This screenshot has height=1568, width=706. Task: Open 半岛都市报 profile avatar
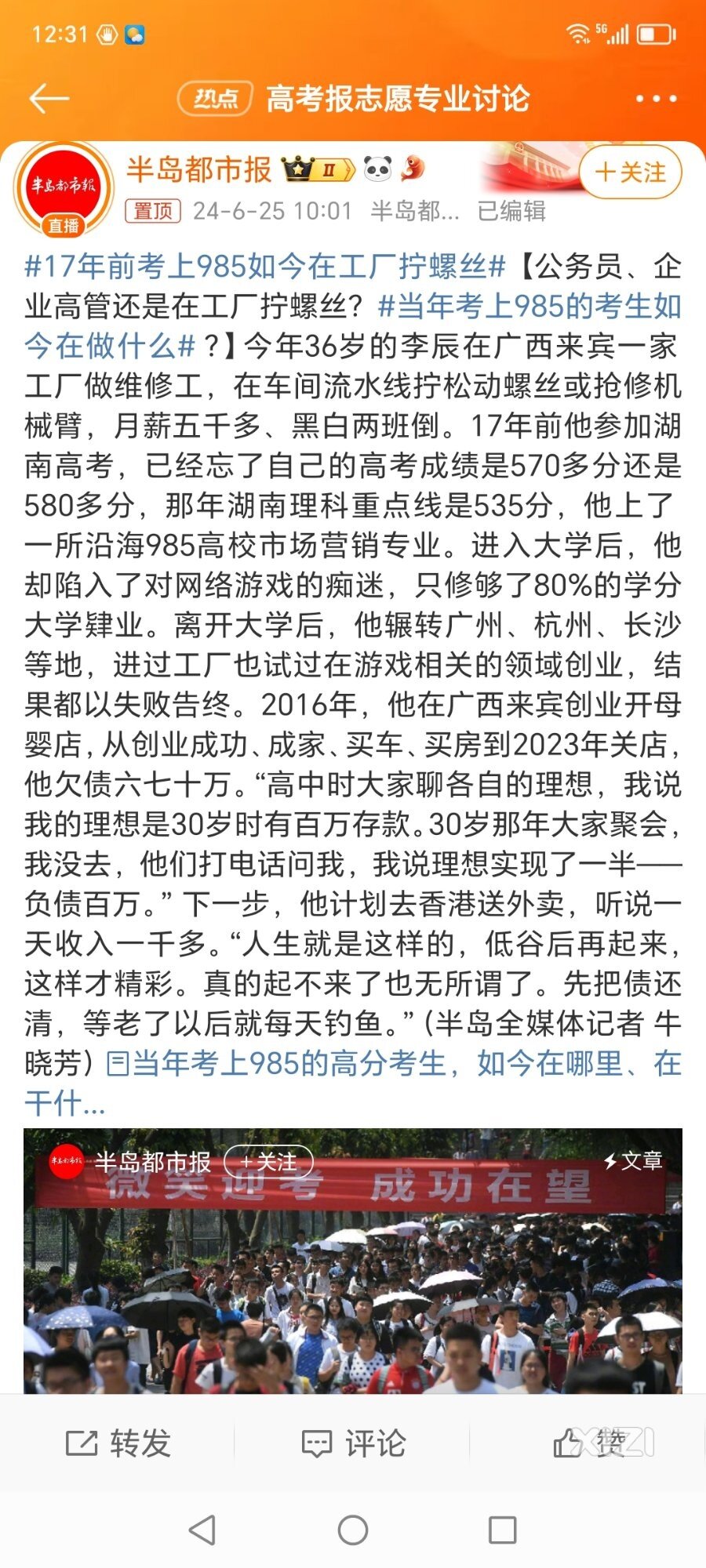tap(63, 187)
